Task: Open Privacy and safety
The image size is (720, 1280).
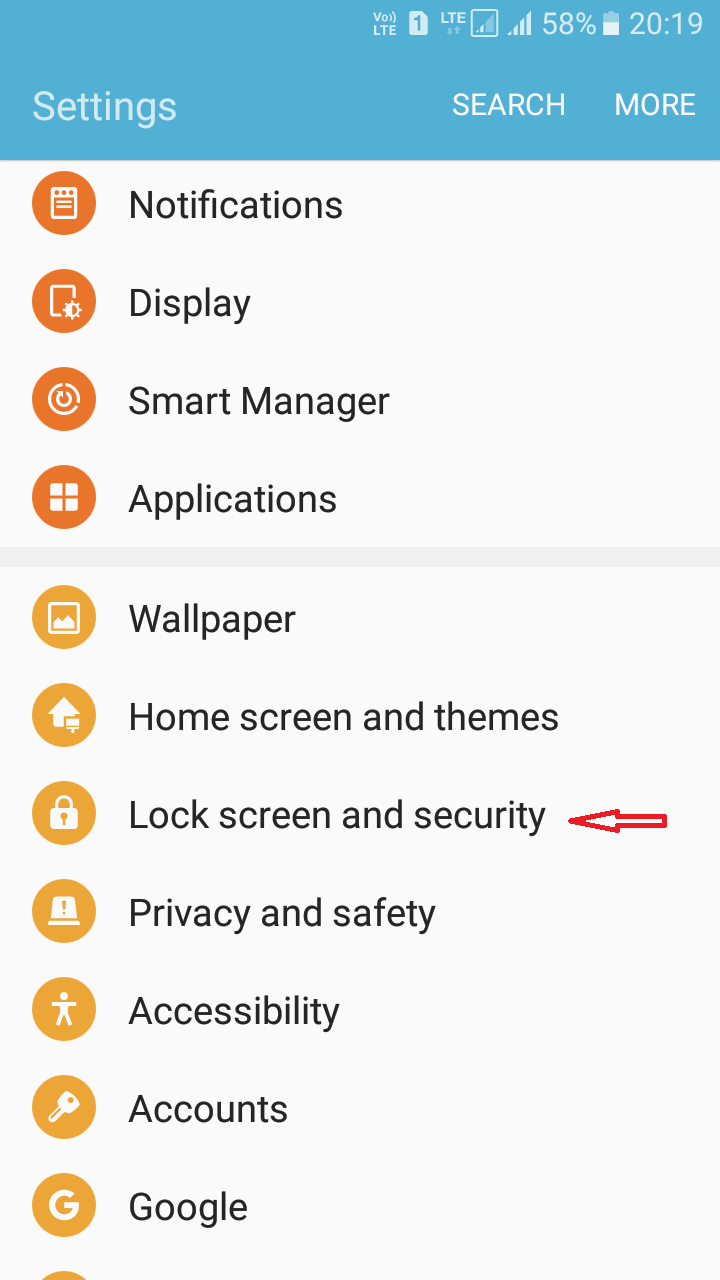Action: (360, 913)
